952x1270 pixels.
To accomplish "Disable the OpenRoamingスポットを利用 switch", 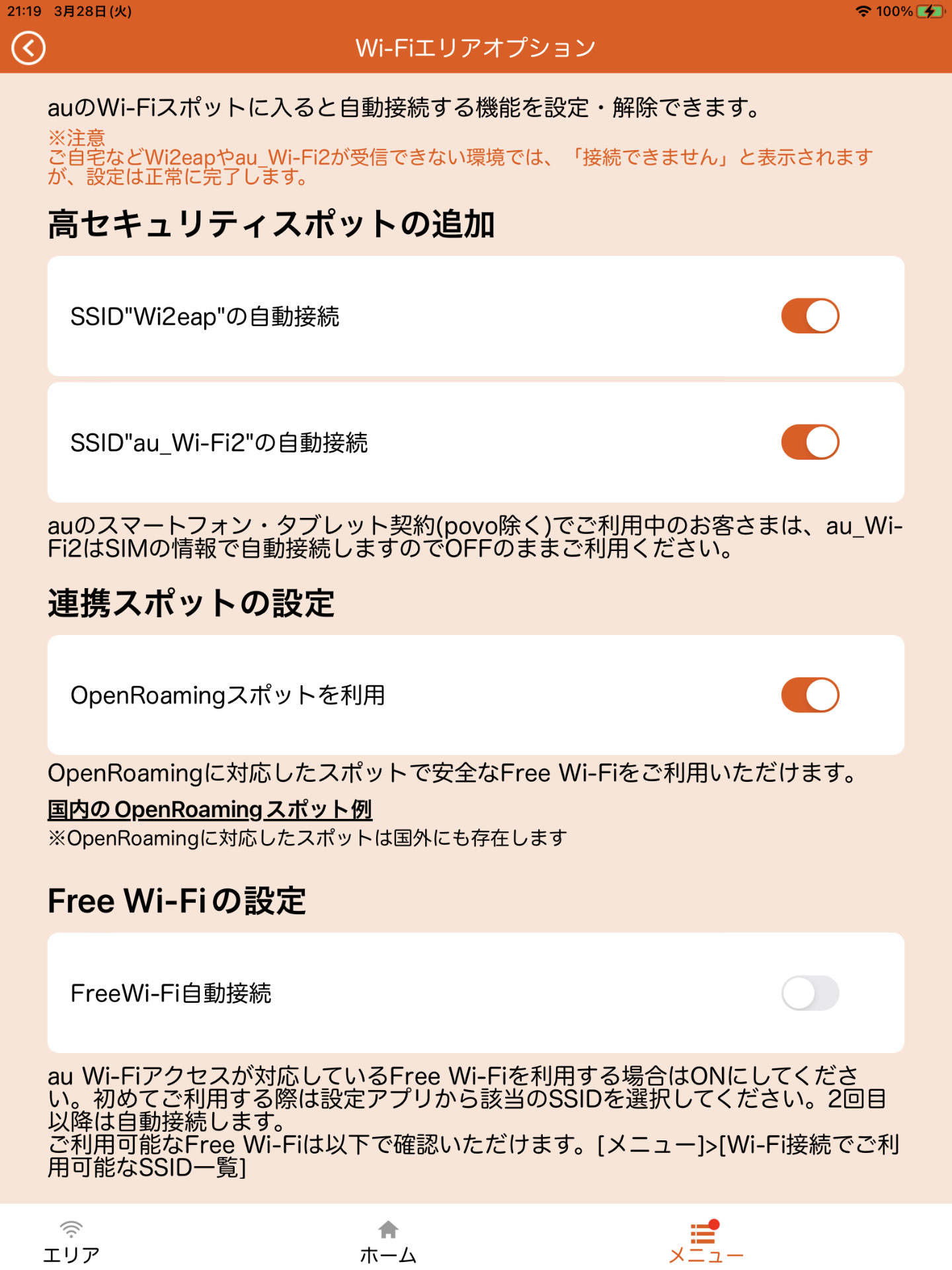I will [x=810, y=695].
